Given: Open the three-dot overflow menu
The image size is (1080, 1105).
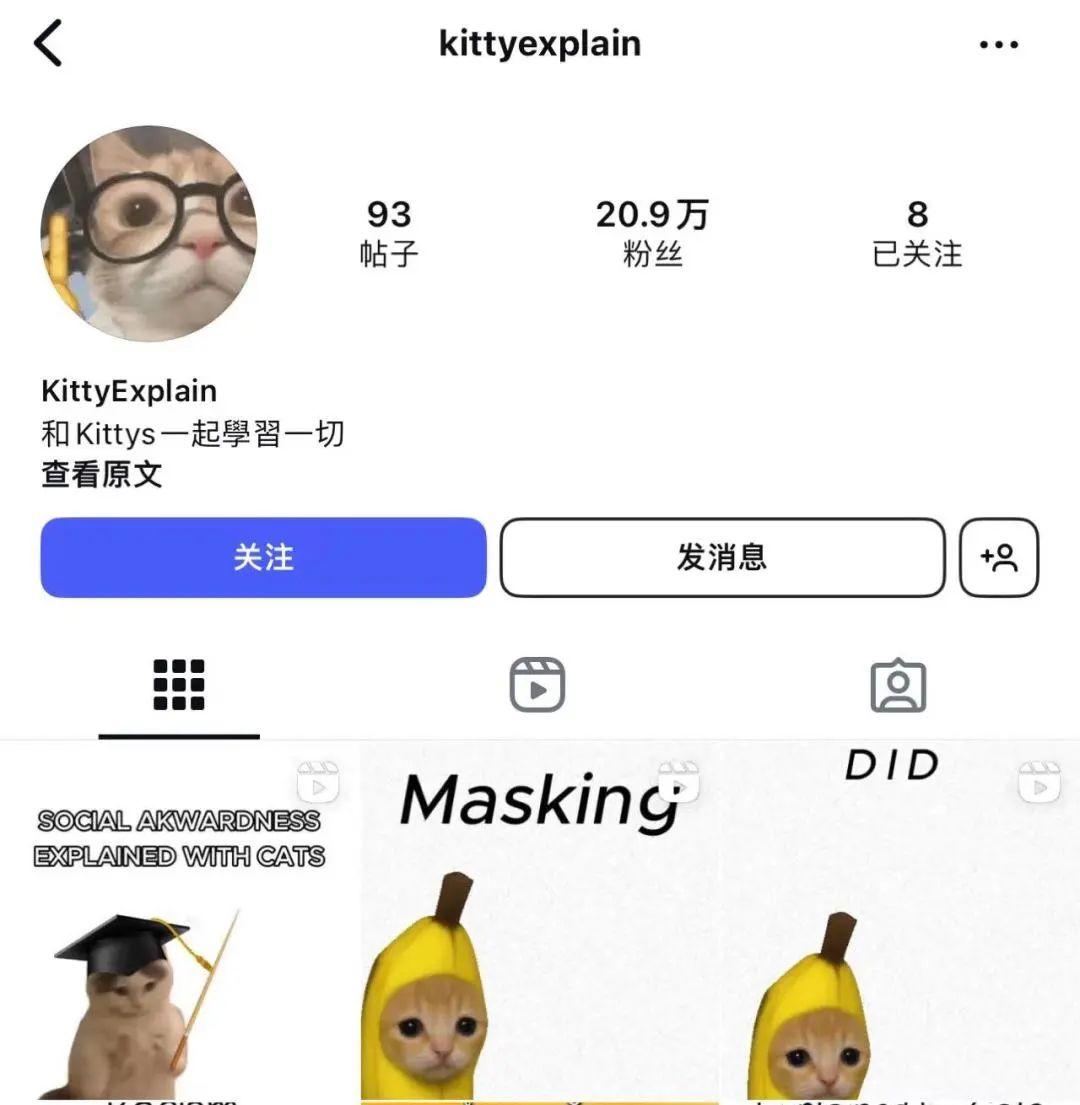Looking at the screenshot, I should (998, 45).
